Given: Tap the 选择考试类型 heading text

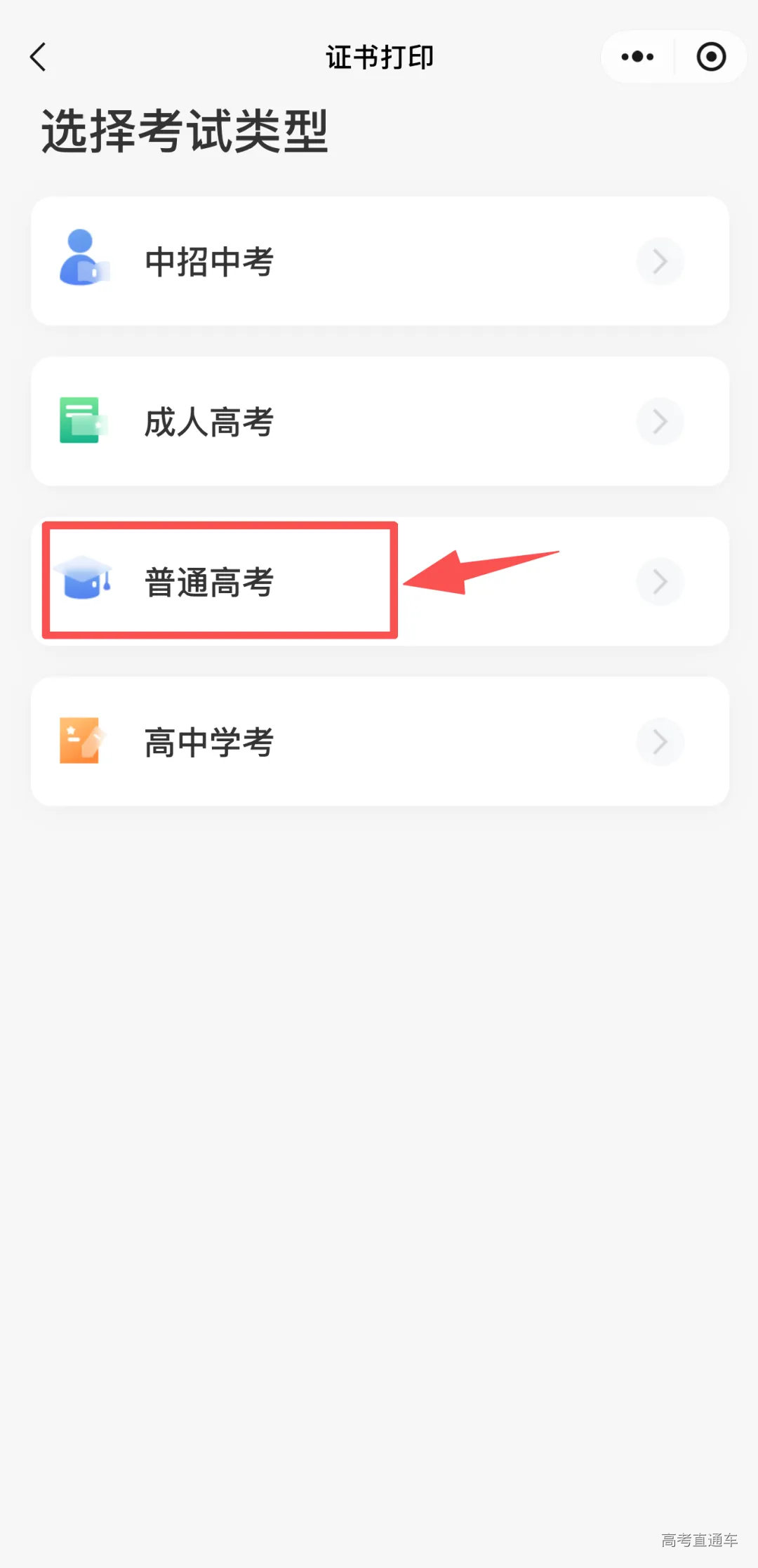Looking at the screenshot, I should pos(185,131).
